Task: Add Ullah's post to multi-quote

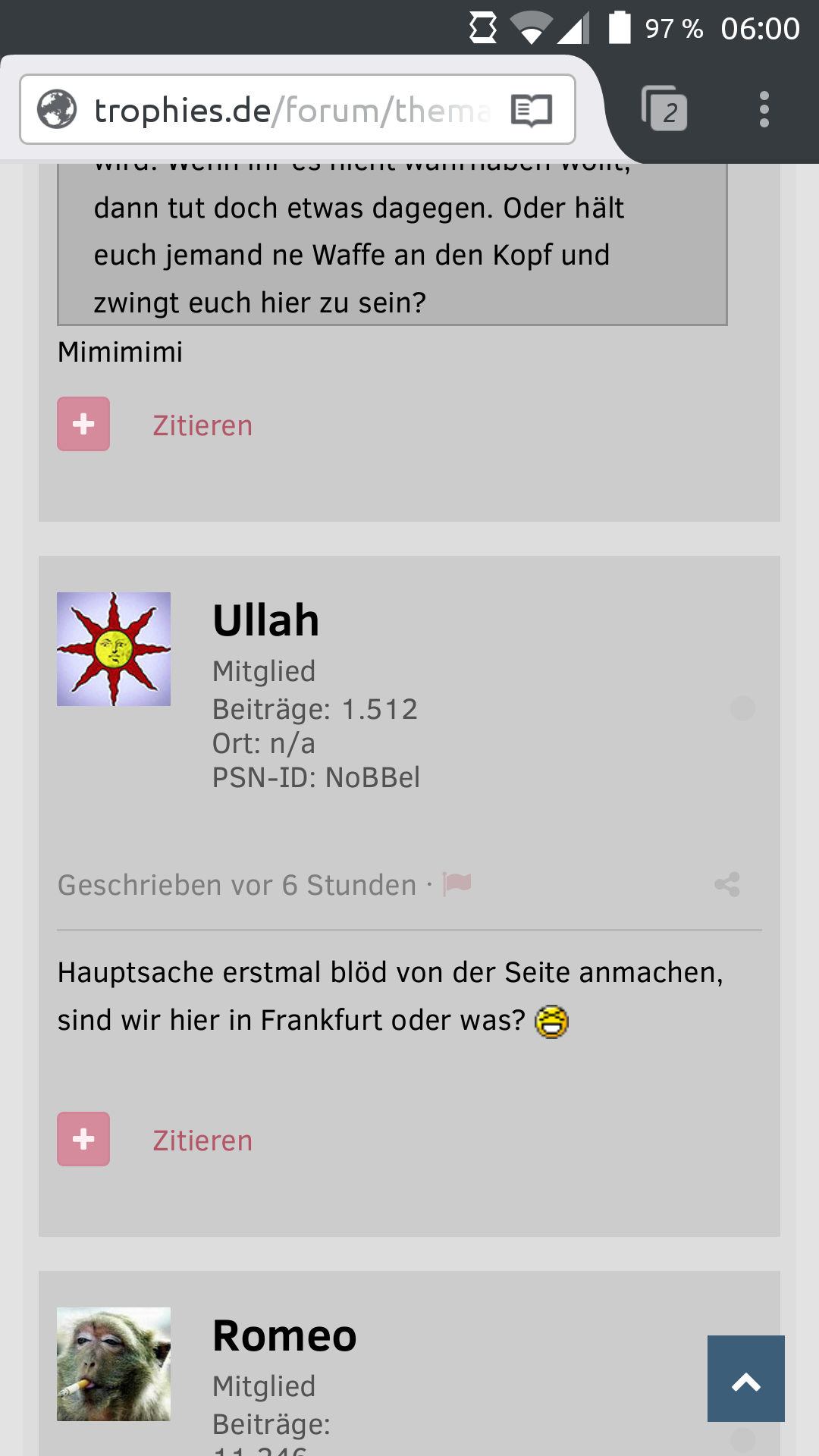Action: [x=83, y=1139]
